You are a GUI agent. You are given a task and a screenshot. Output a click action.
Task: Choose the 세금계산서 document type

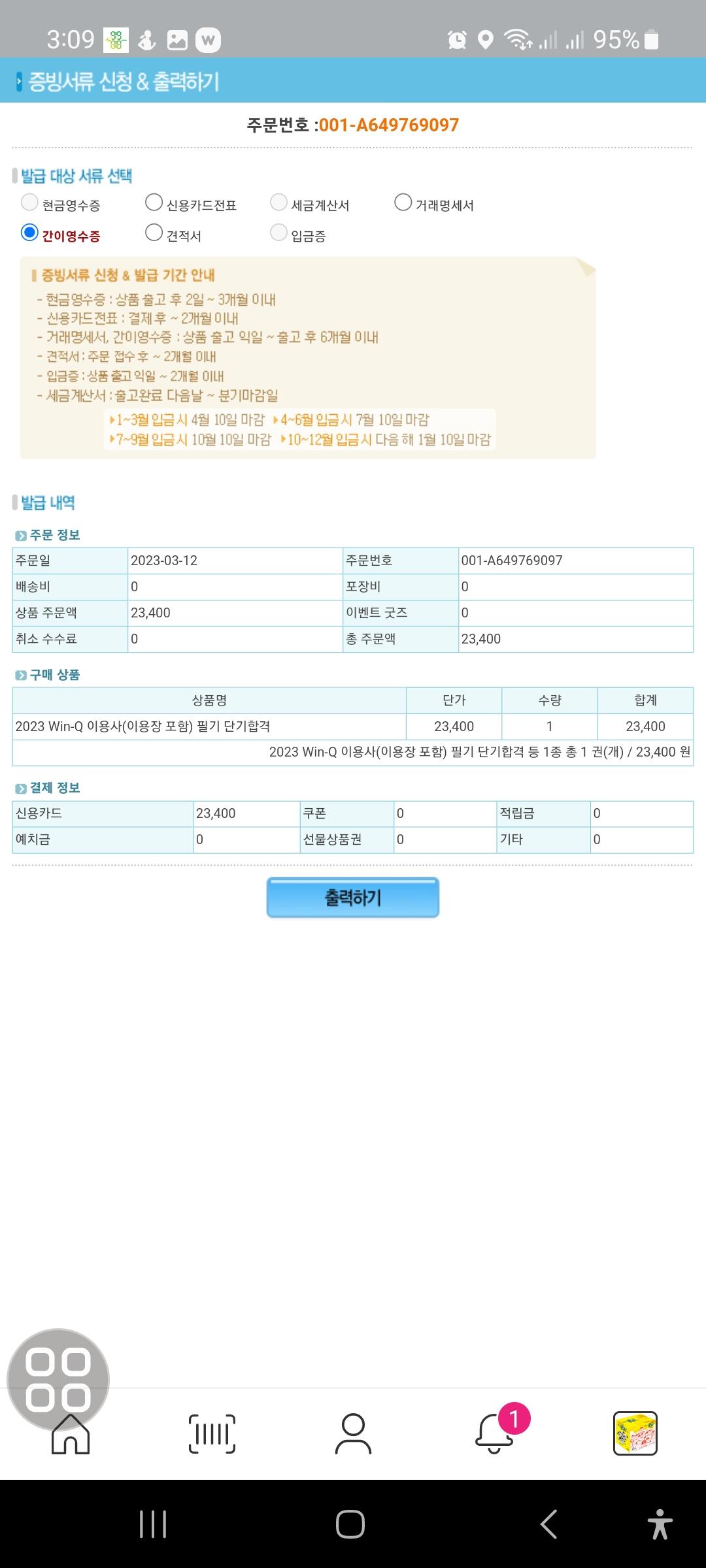[278, 203]
